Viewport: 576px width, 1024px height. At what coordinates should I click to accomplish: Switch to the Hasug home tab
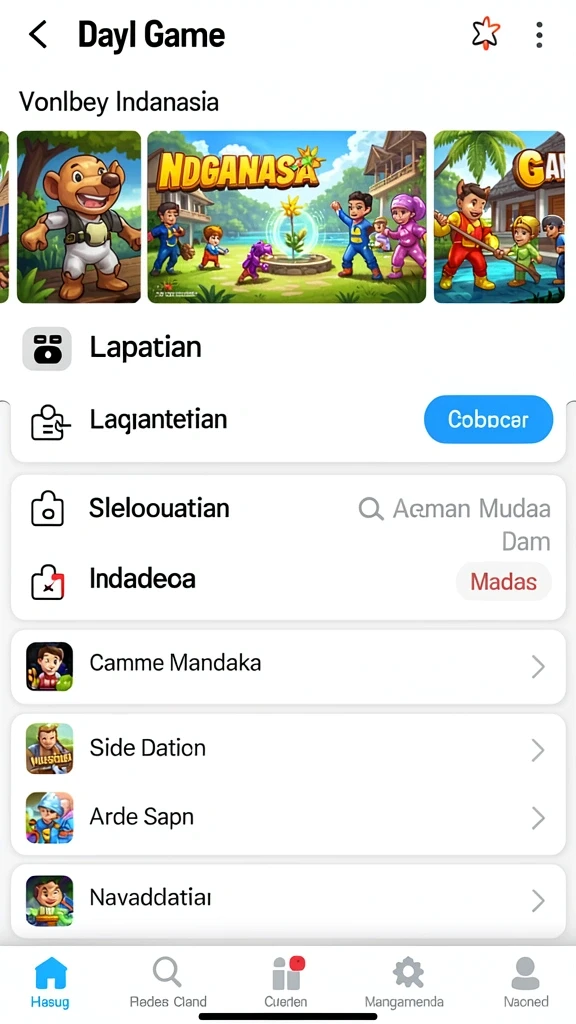50,983
